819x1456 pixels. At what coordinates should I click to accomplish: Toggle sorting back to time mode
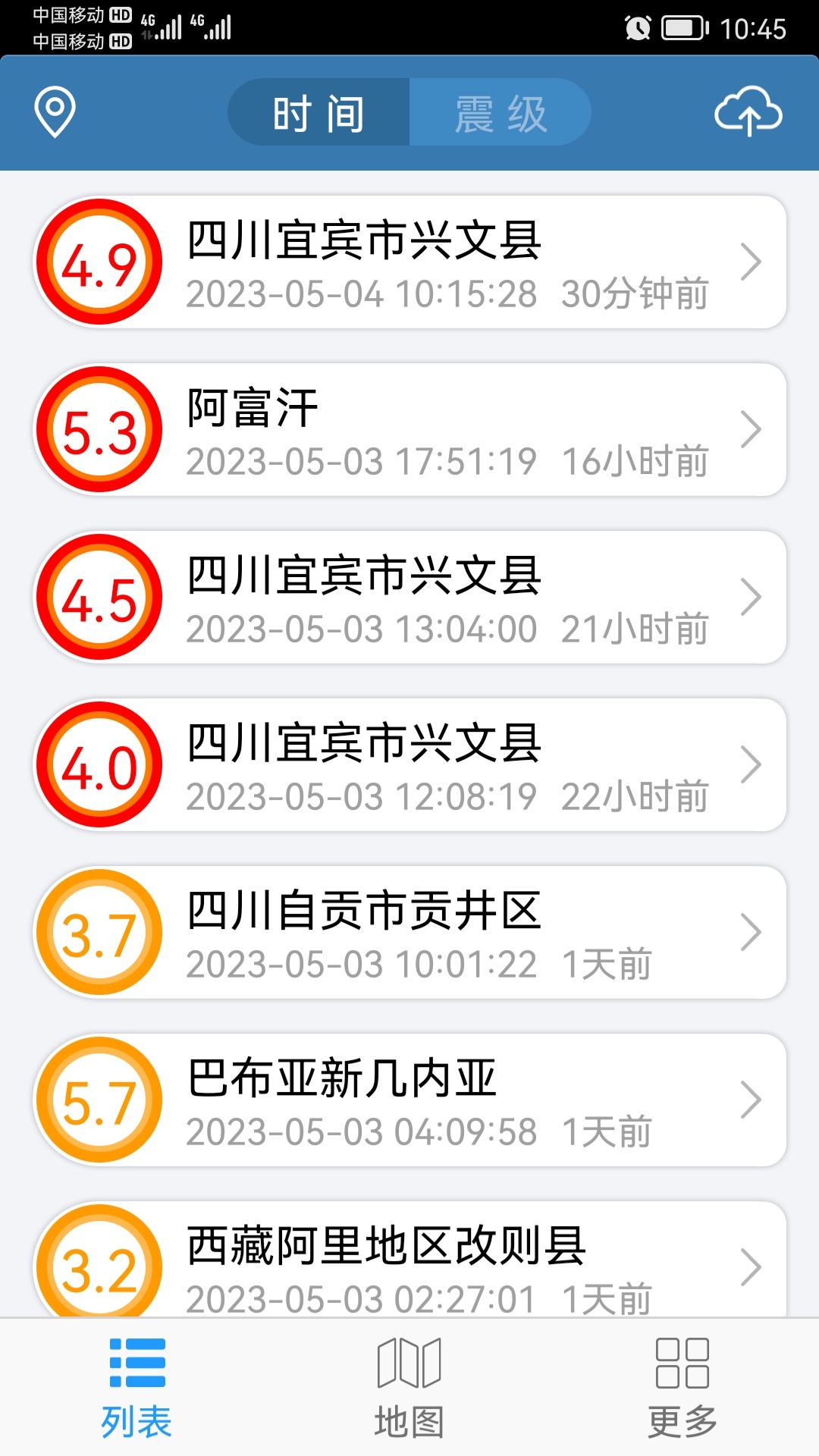click(318, 111)
